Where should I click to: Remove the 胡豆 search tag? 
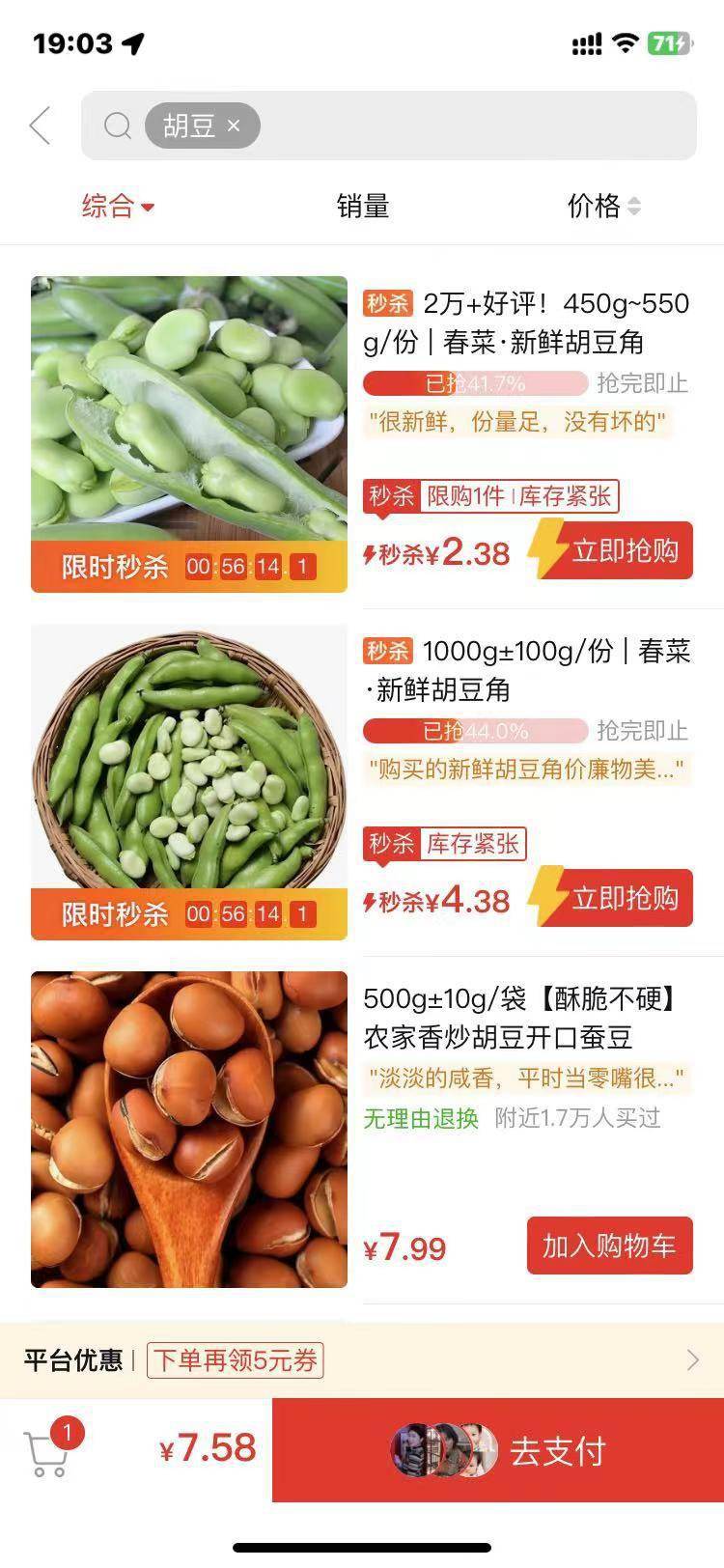coord(234,126)
